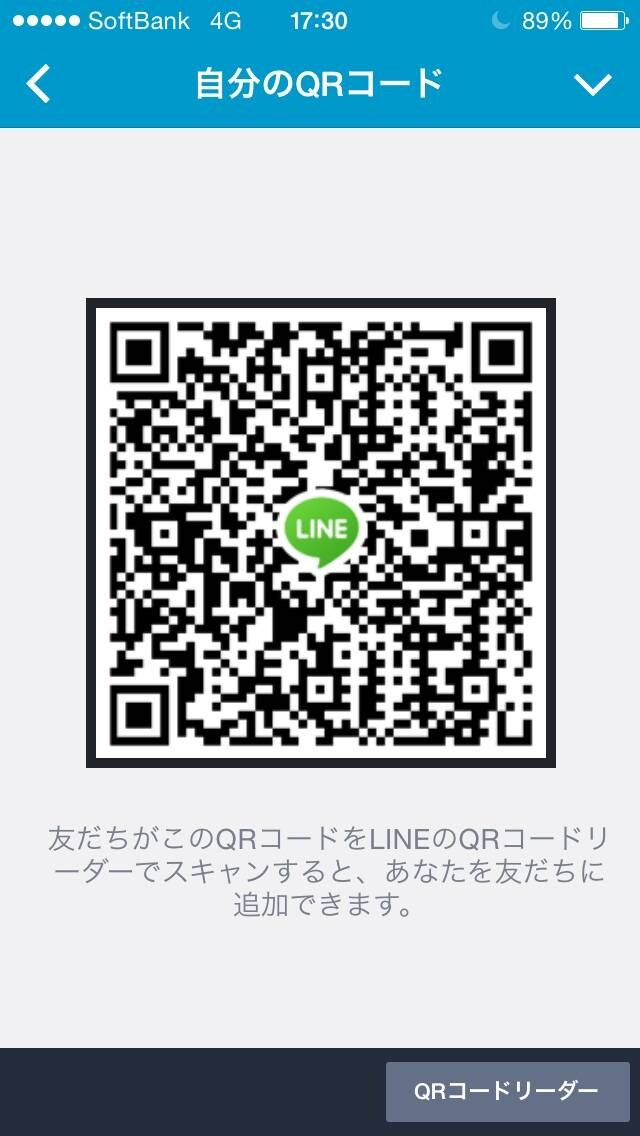Go back from the QR code screen
Screen dimensions: 640x1136
click(x=38, y=84)
